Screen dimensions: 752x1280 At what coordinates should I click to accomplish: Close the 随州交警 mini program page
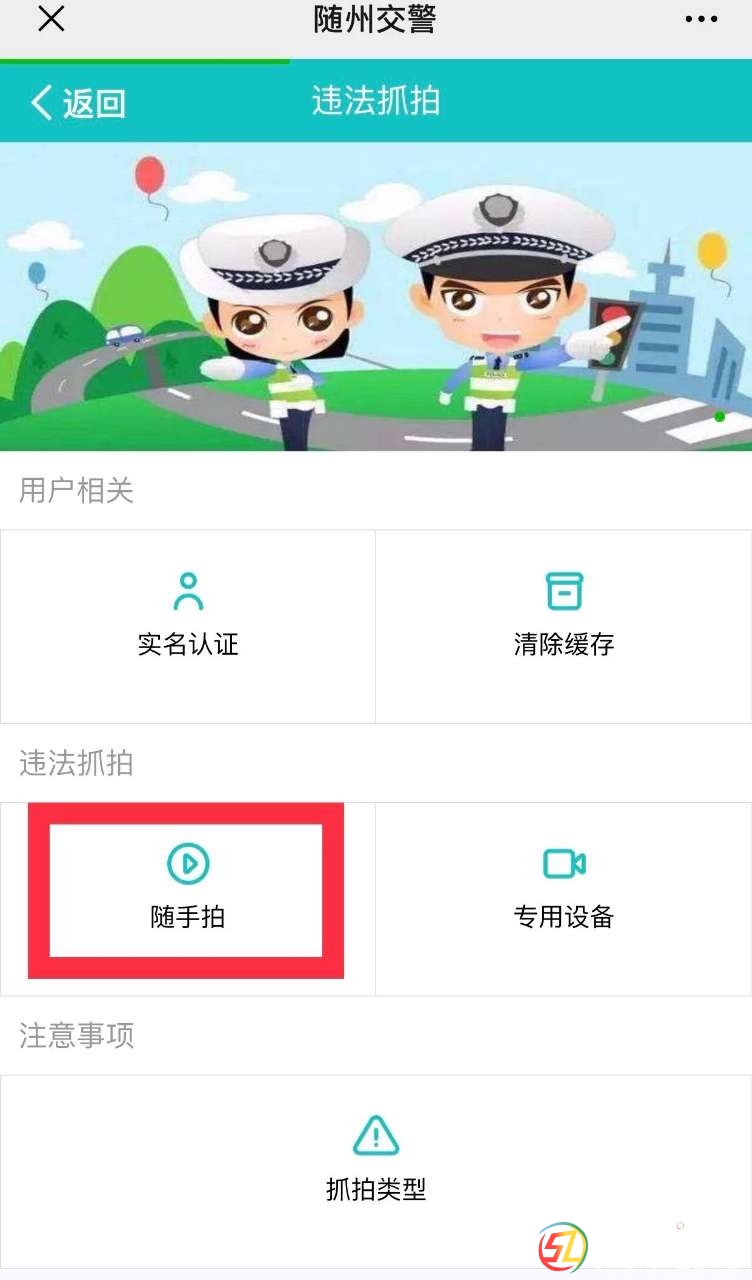[51, 19]
